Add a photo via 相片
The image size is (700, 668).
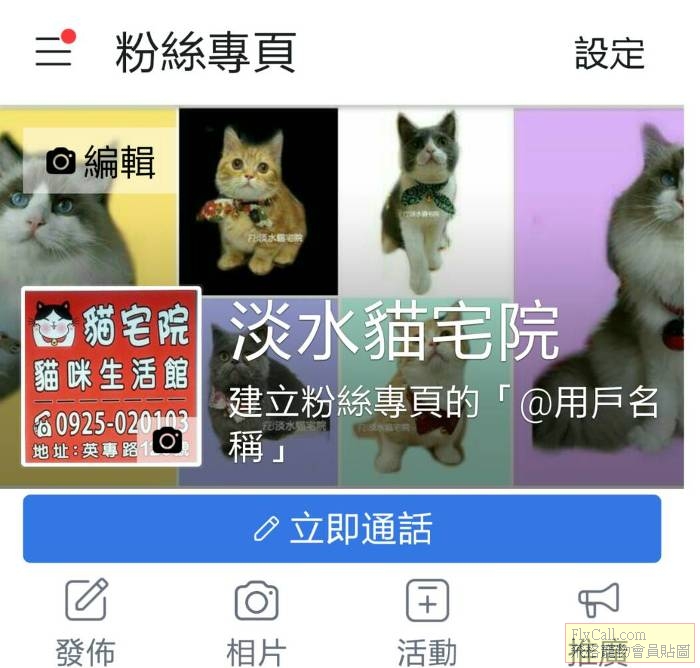click(257, 622)
